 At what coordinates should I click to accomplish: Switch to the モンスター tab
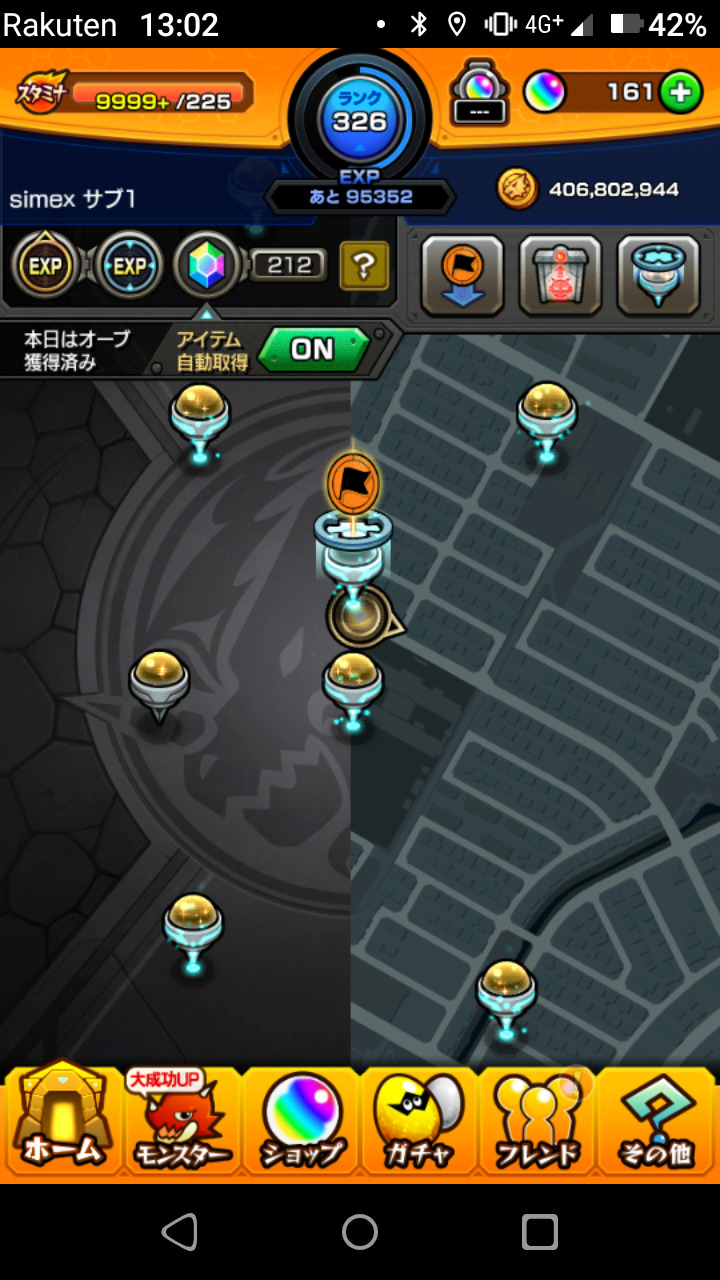click(x=180, y=1120)
